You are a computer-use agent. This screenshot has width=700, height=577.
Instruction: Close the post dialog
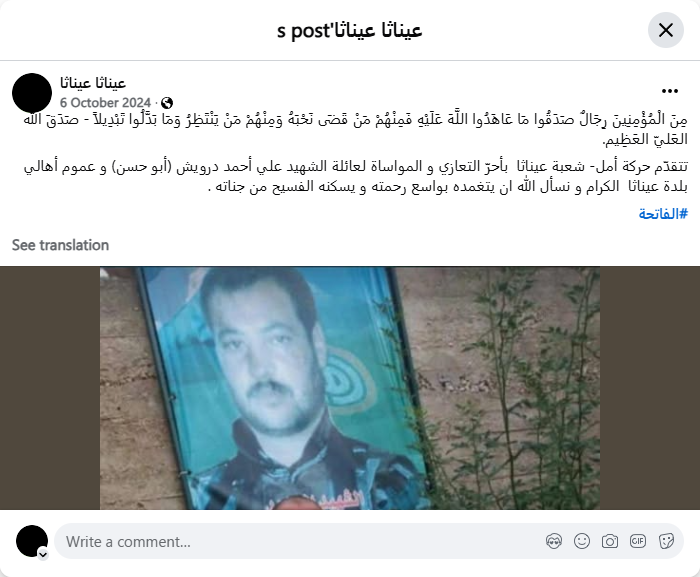pyautogui.click(x=665, y=29)
